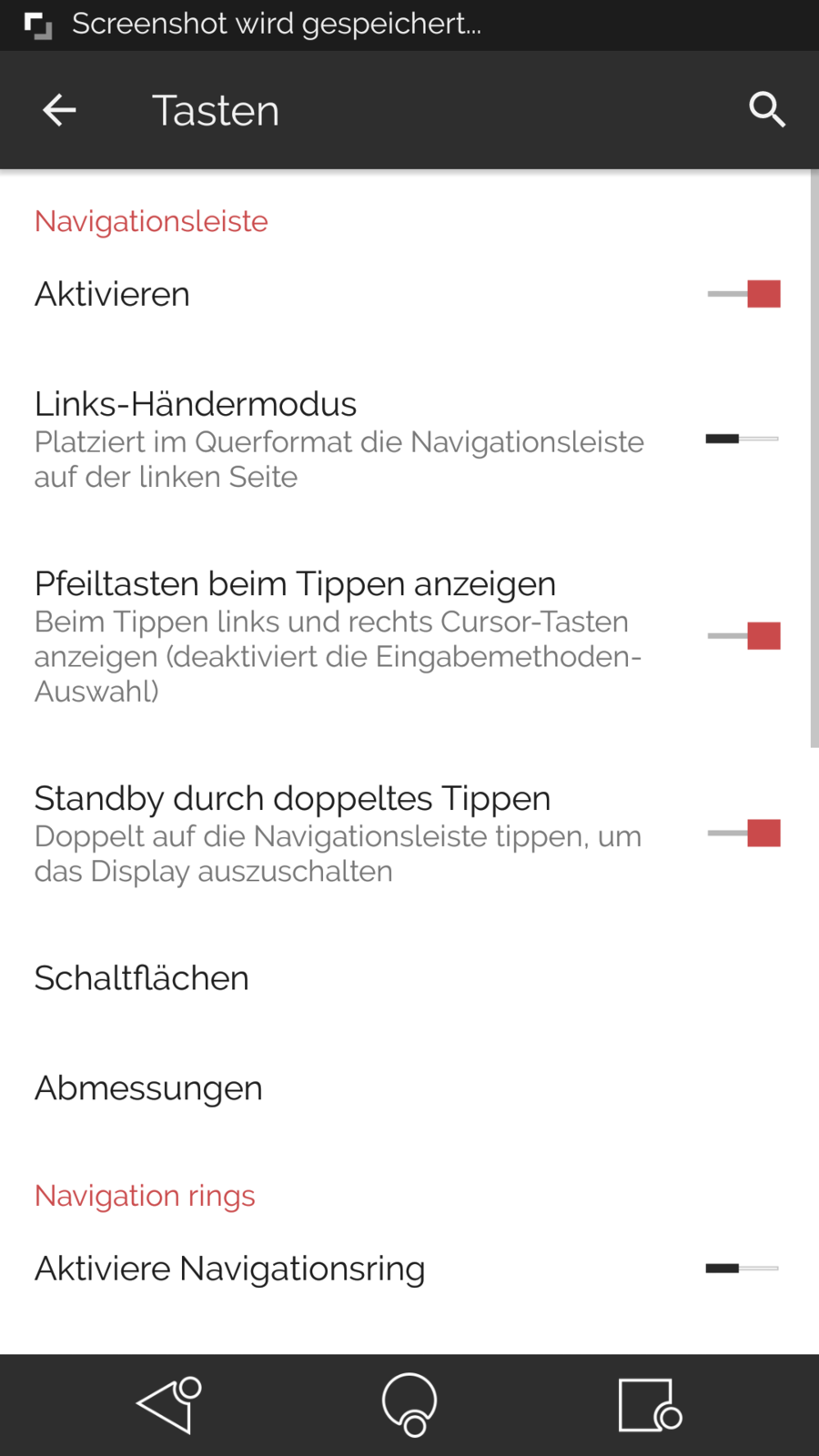Turn off the Aktivieren navigation bar switch
Screen dimensions: 819x1456
pyautogui.click(x=743, y=294)
